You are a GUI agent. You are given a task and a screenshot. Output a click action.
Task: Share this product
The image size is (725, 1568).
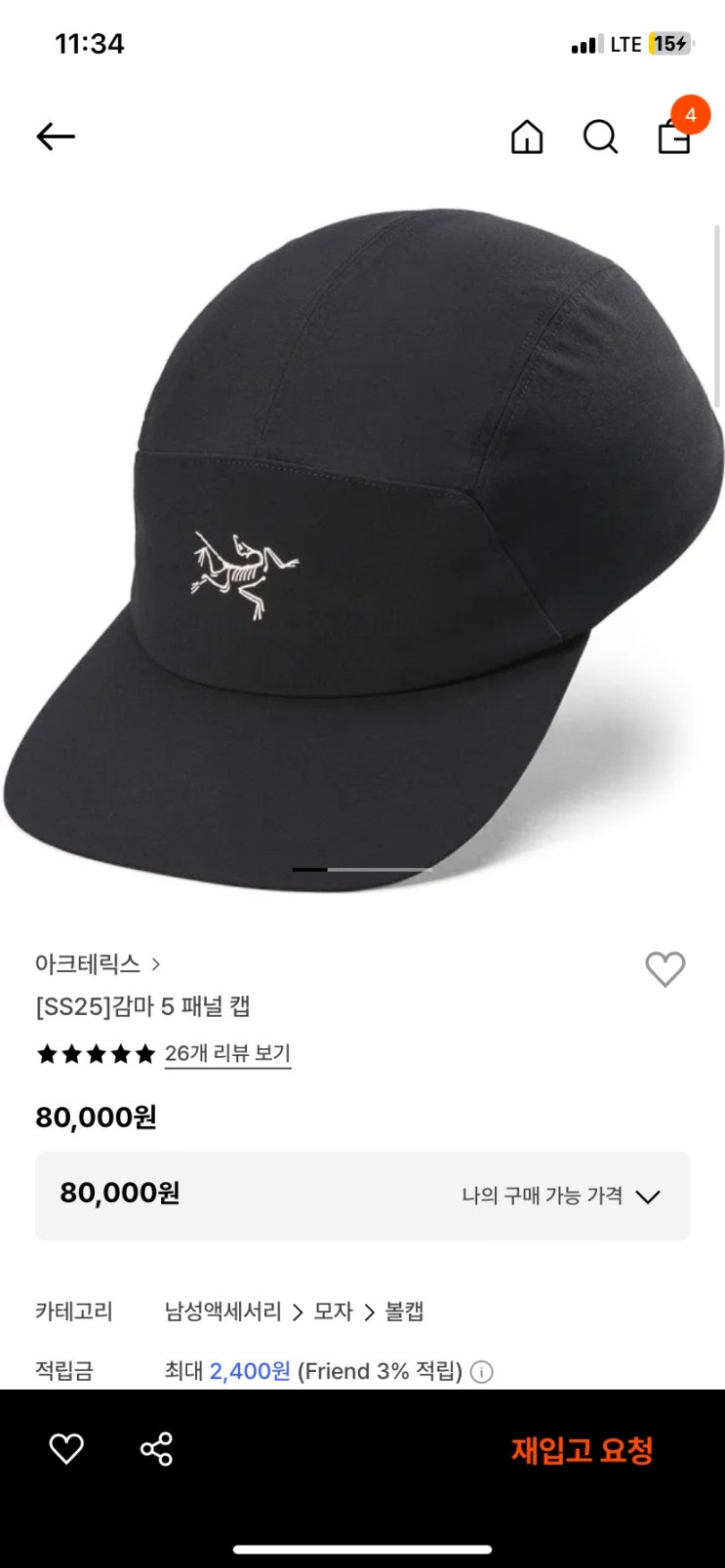coord(156,1449)
